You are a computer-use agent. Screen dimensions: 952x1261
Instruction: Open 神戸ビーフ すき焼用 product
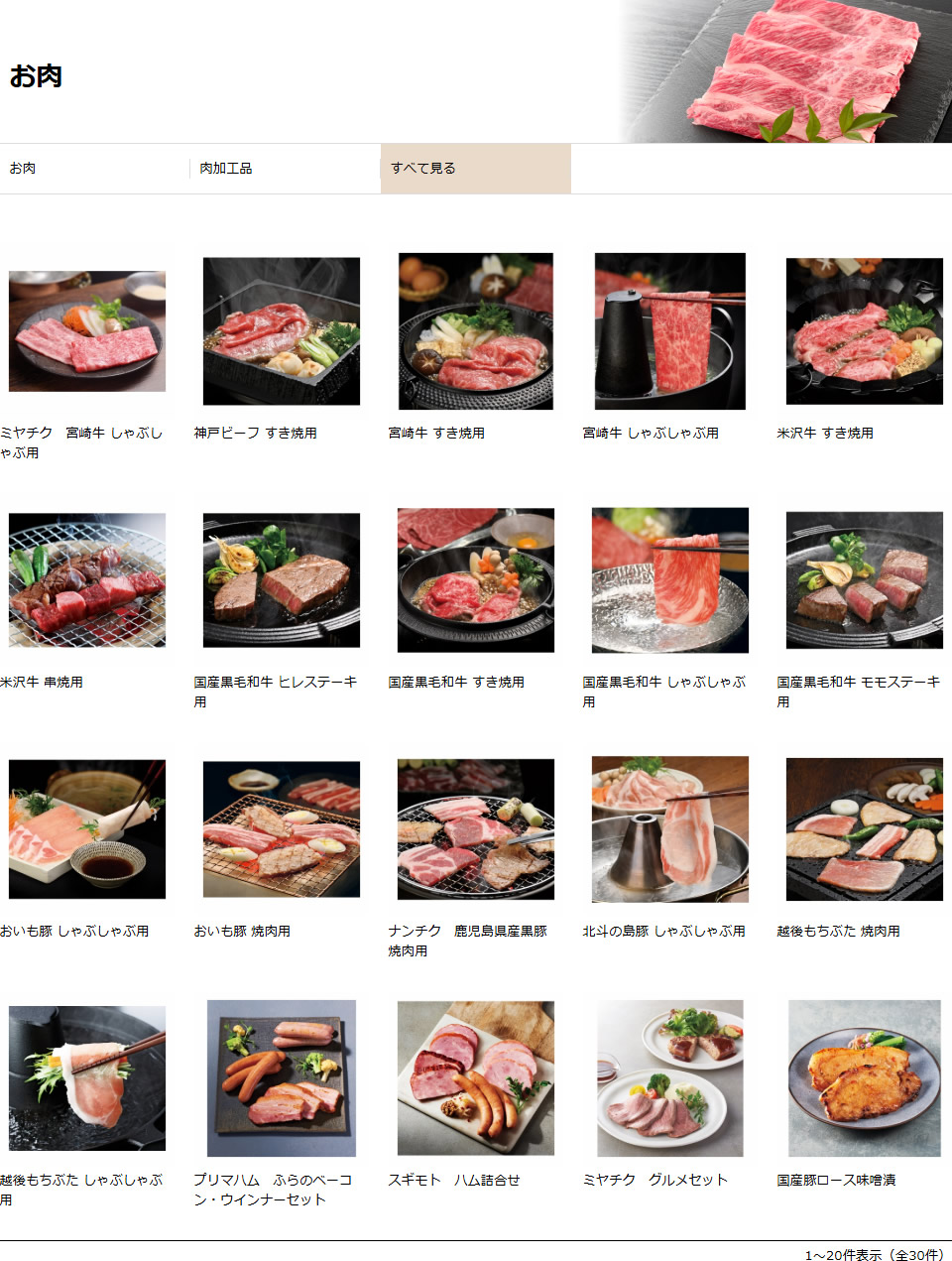click(282, 331)
